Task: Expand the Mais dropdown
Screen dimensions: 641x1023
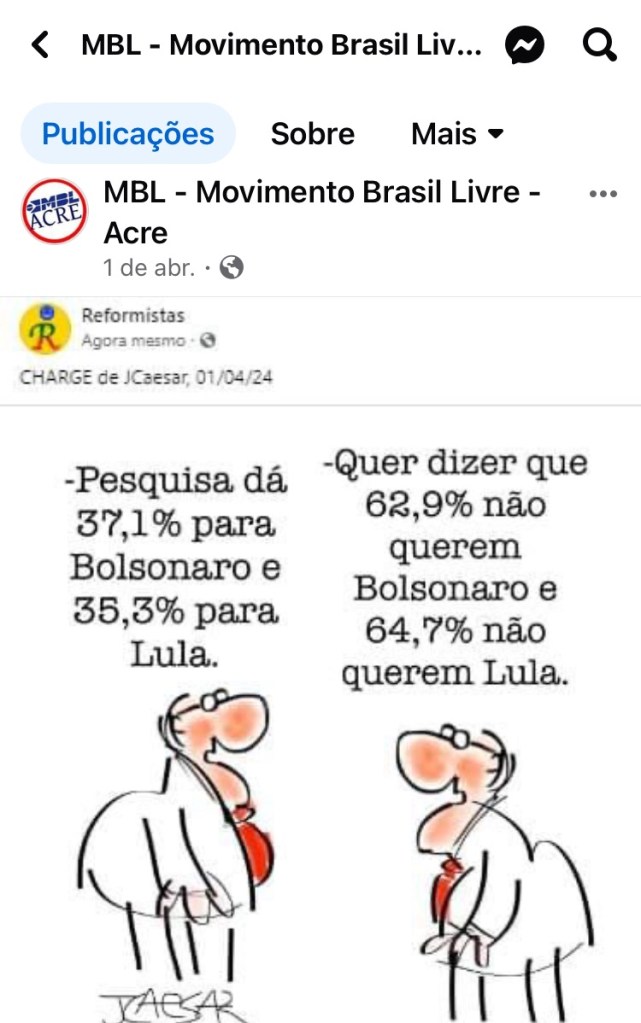Action: click(x=457, y=134)
